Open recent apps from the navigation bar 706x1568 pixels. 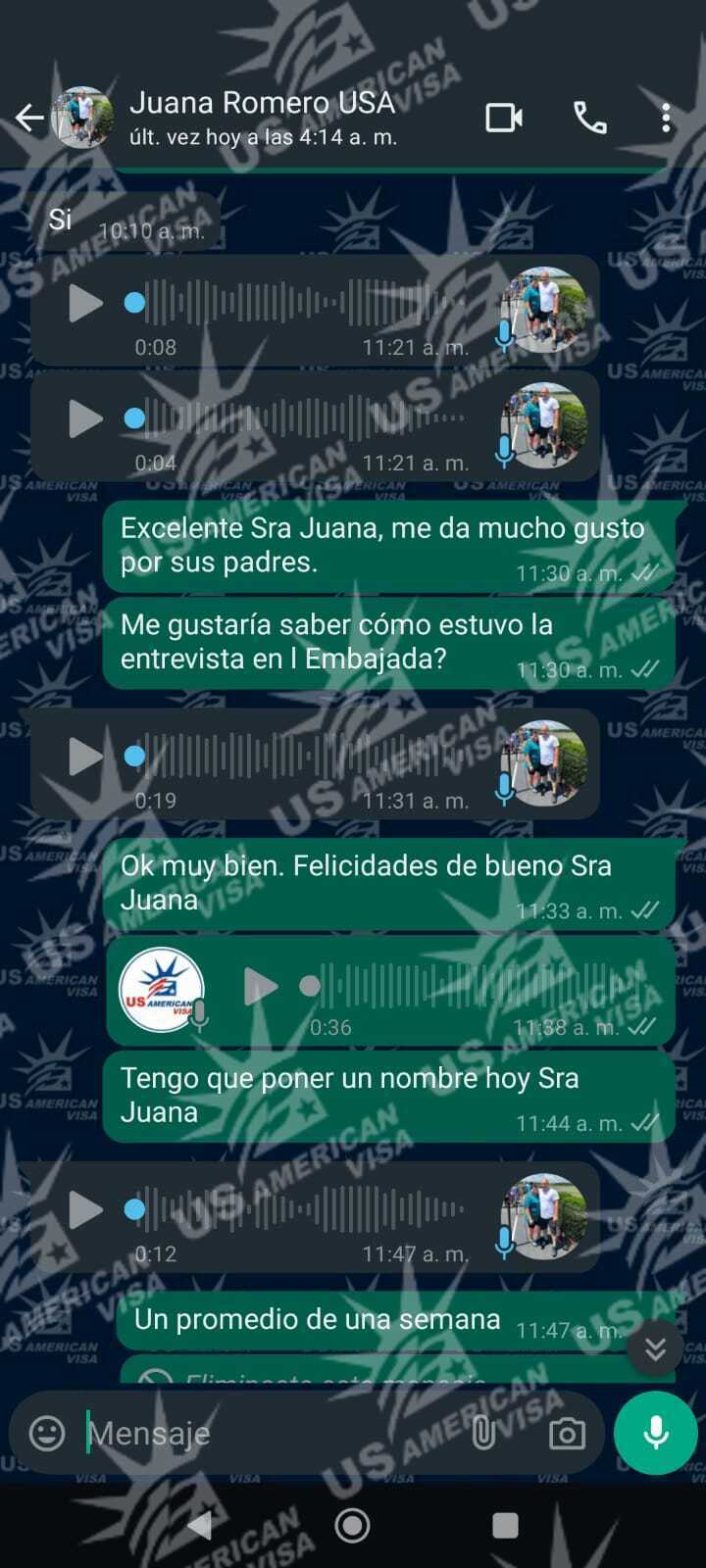tap(505, 1525)
